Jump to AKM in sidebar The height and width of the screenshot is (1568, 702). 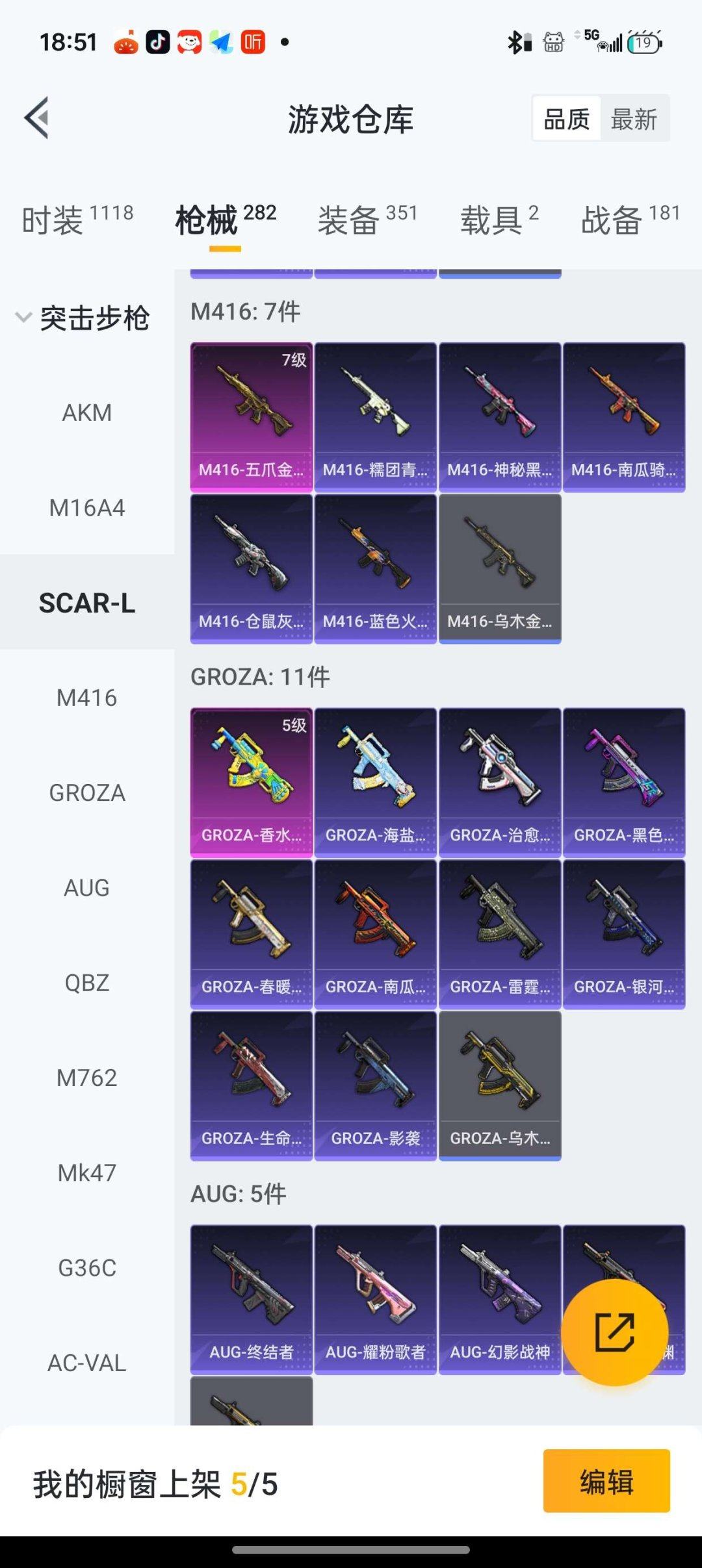click(87, 413)
